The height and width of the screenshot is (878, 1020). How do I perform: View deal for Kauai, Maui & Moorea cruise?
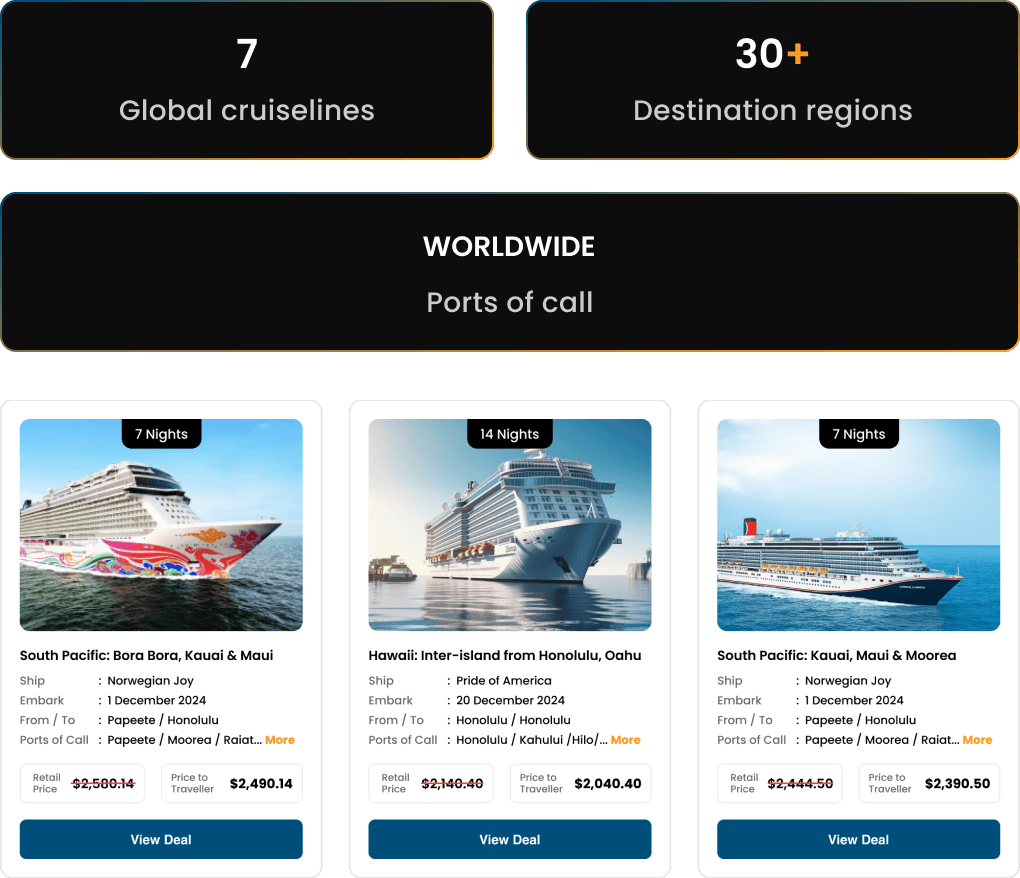858,839
